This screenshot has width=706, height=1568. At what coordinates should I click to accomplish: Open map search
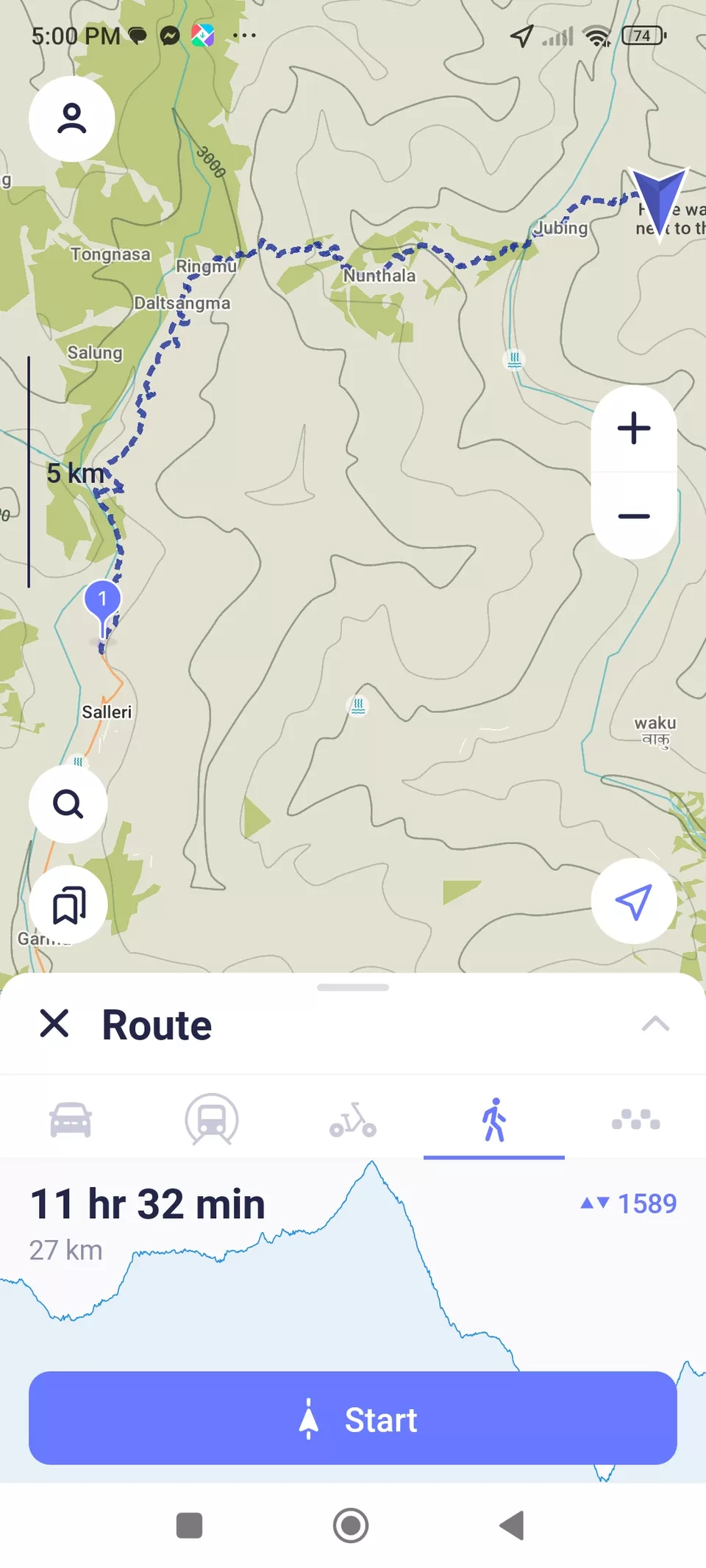tap(68, 803)
